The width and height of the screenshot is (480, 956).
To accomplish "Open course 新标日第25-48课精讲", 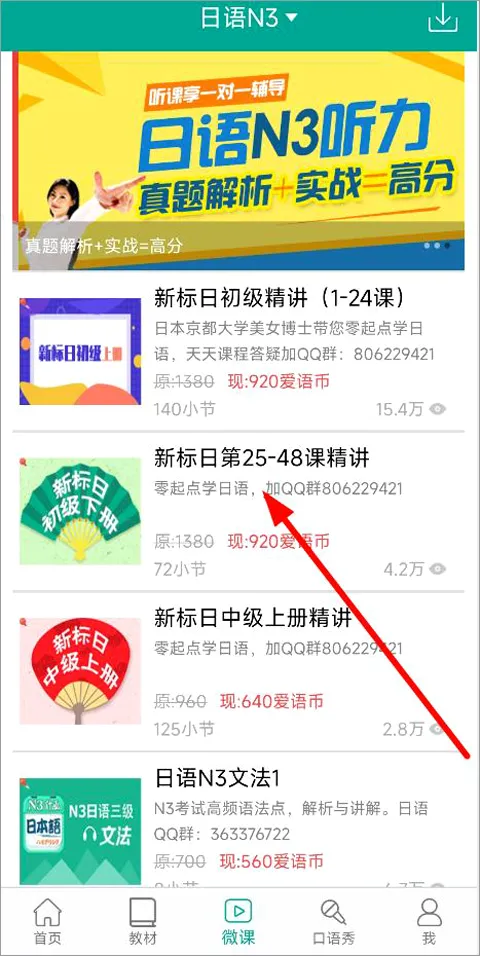I will 238,512.
